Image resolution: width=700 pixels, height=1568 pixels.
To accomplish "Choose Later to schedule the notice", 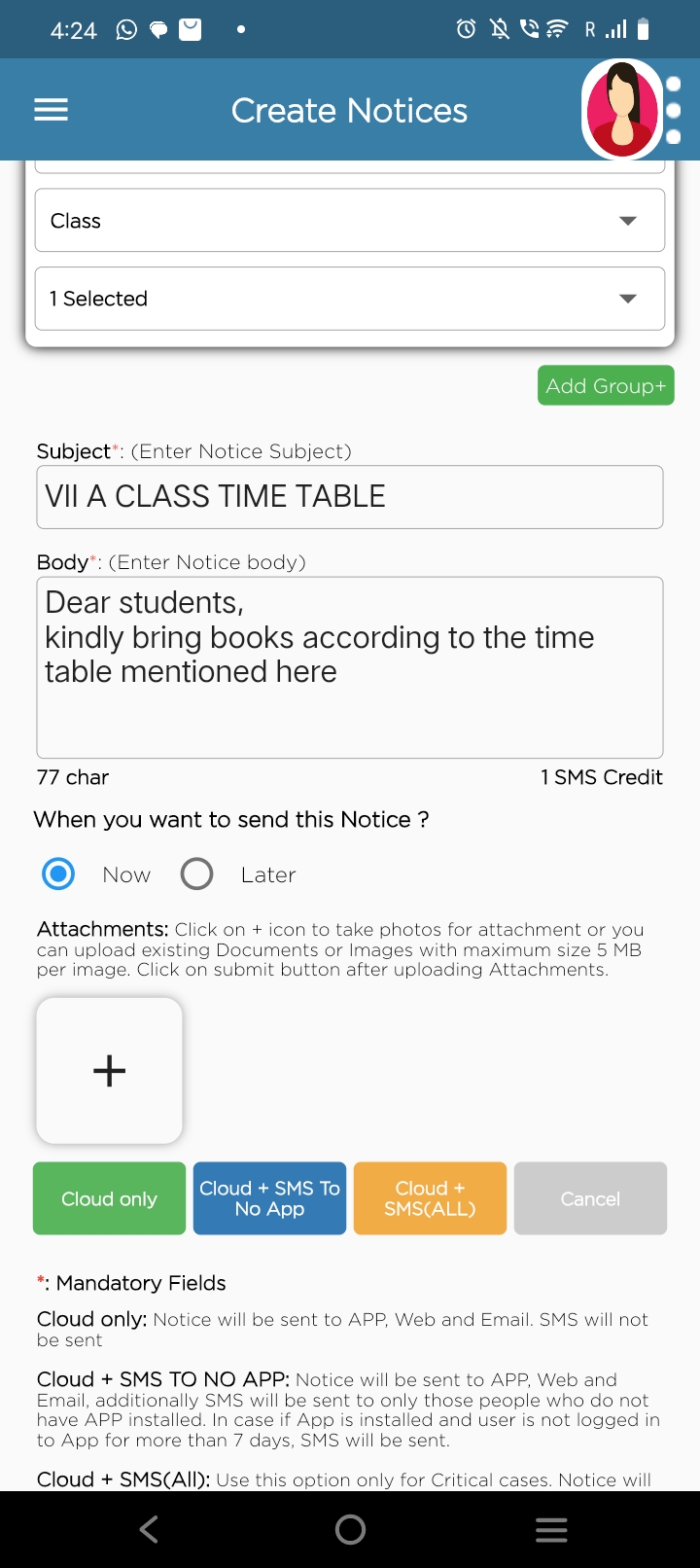I will pyautogui.click(x=196, y=873).
